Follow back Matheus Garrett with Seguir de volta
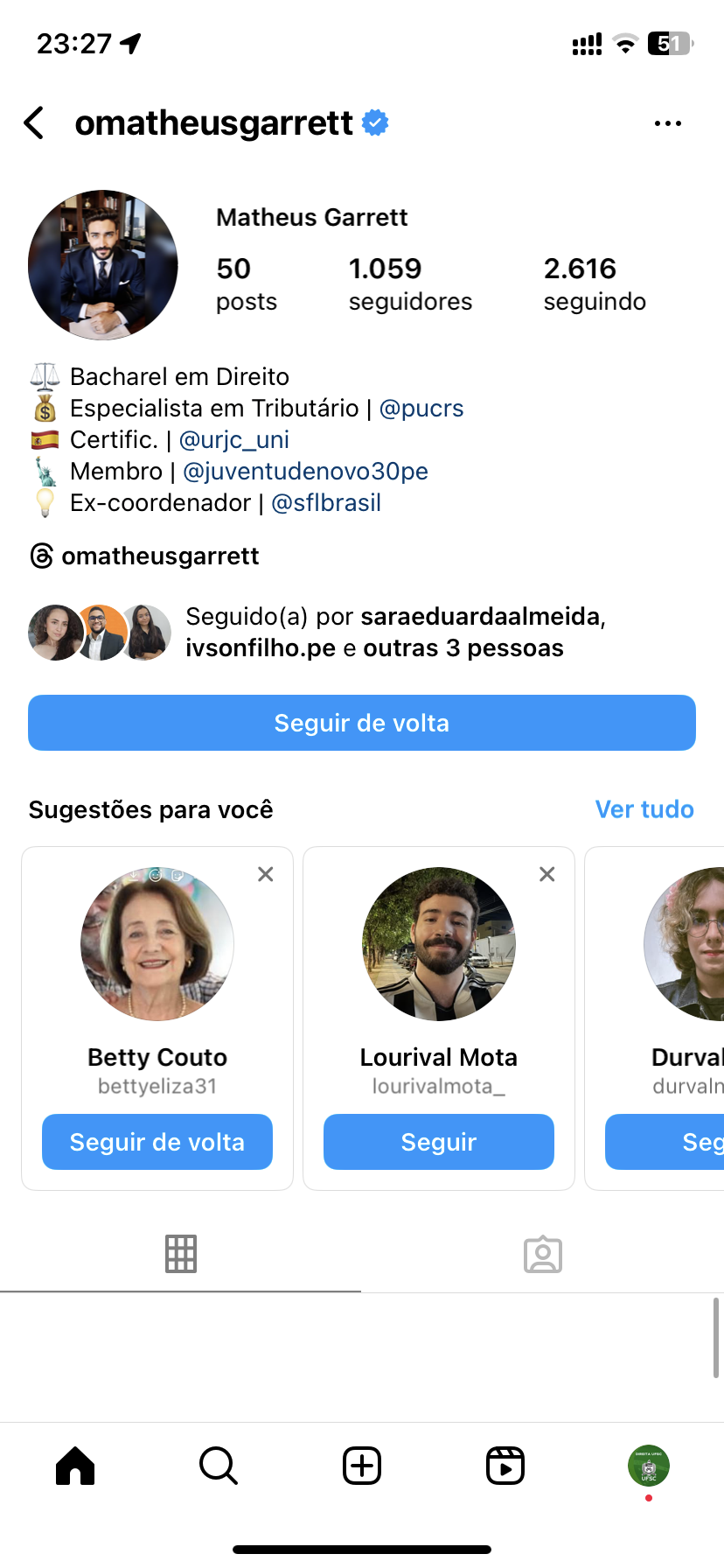Image resolution: width=724 pixels, height=1568 pixels. point(362,723)
